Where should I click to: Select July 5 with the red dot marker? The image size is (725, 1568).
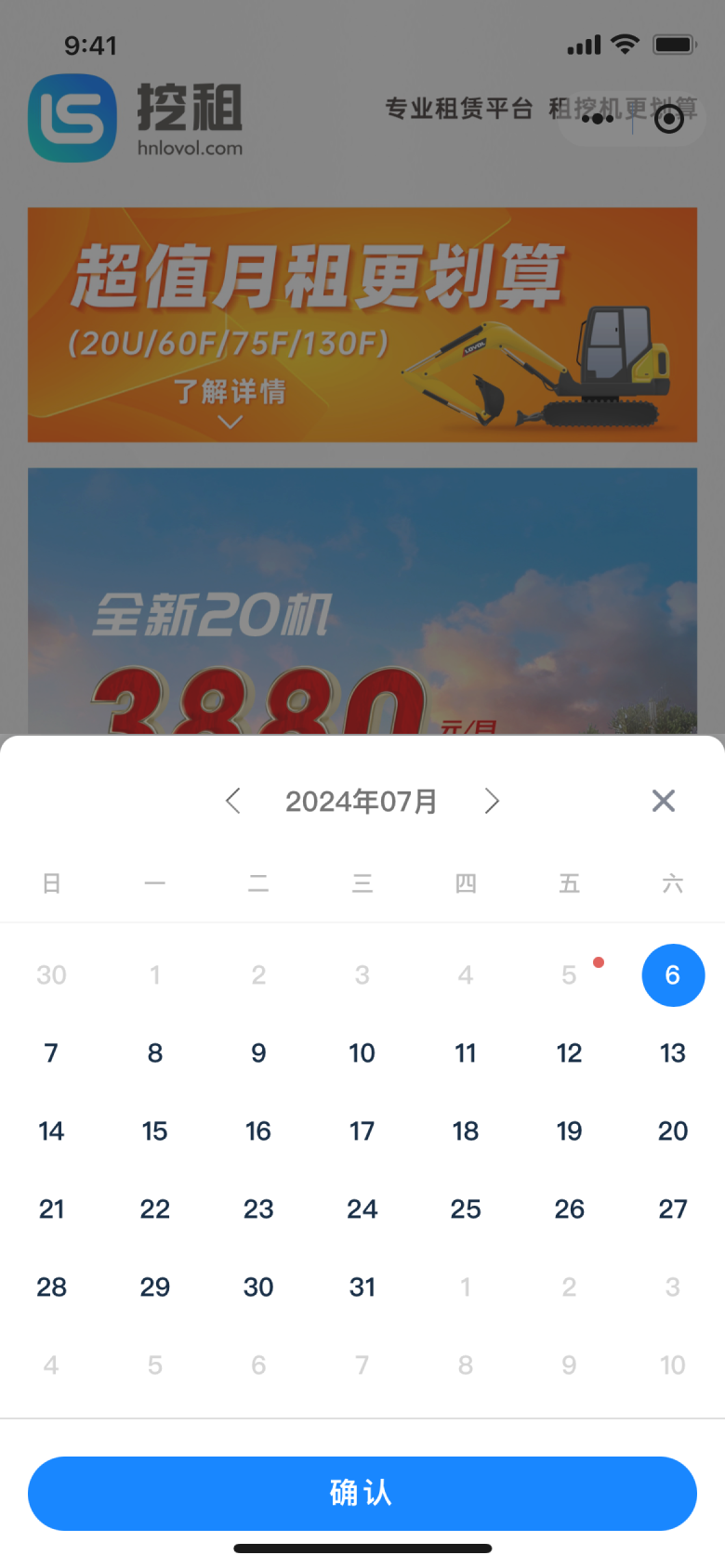[569, 974]
